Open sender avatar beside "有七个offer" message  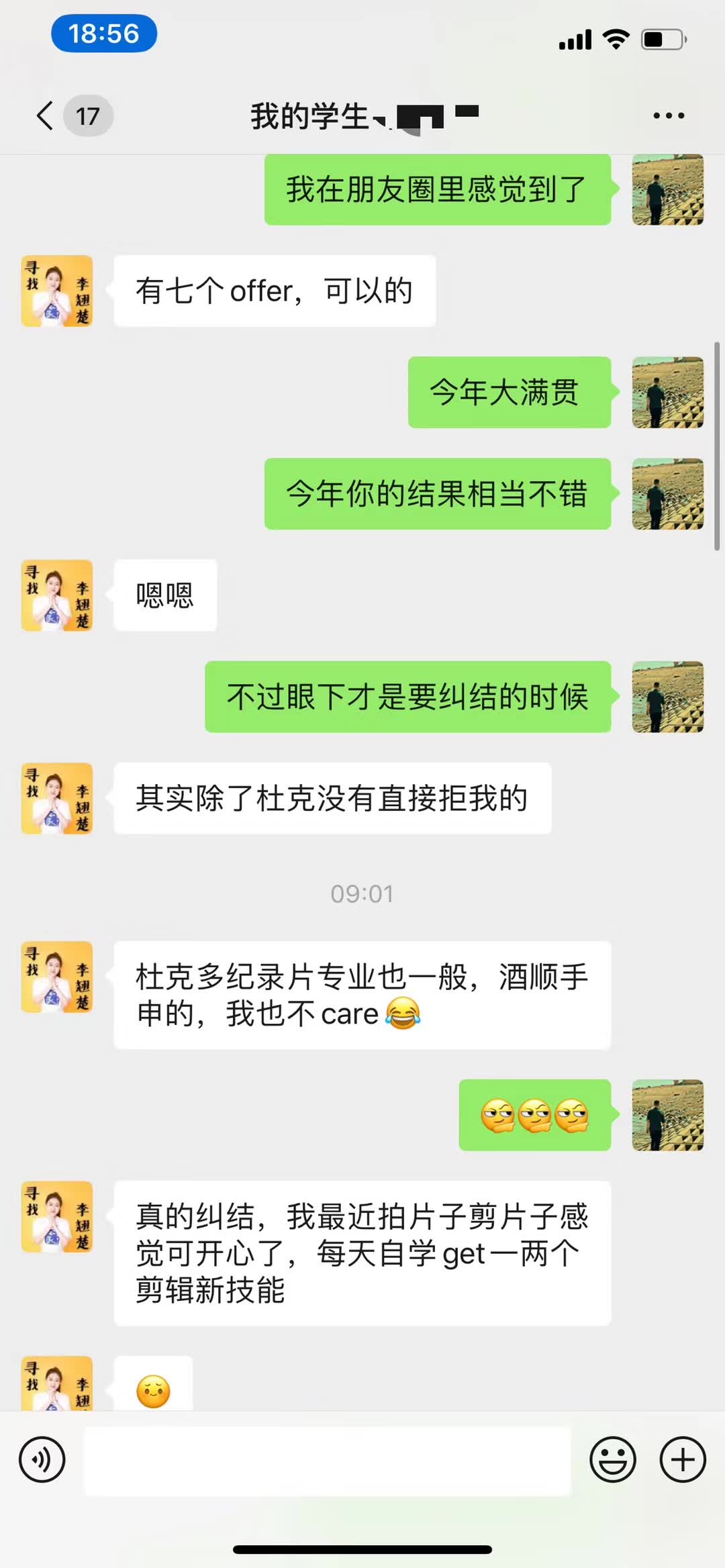coord(57,291)
